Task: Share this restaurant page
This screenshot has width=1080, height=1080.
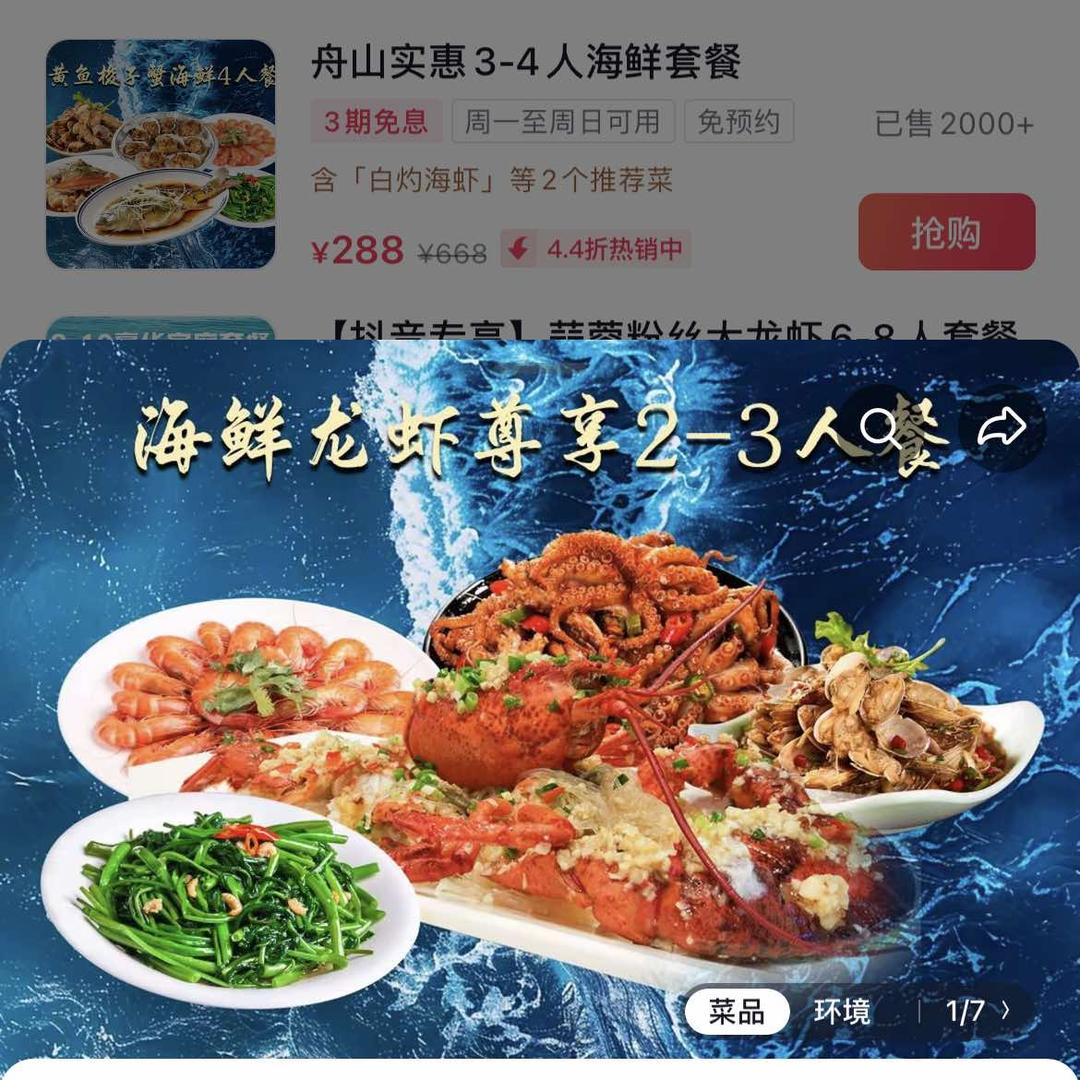Action: click(x=1001, y=428)
